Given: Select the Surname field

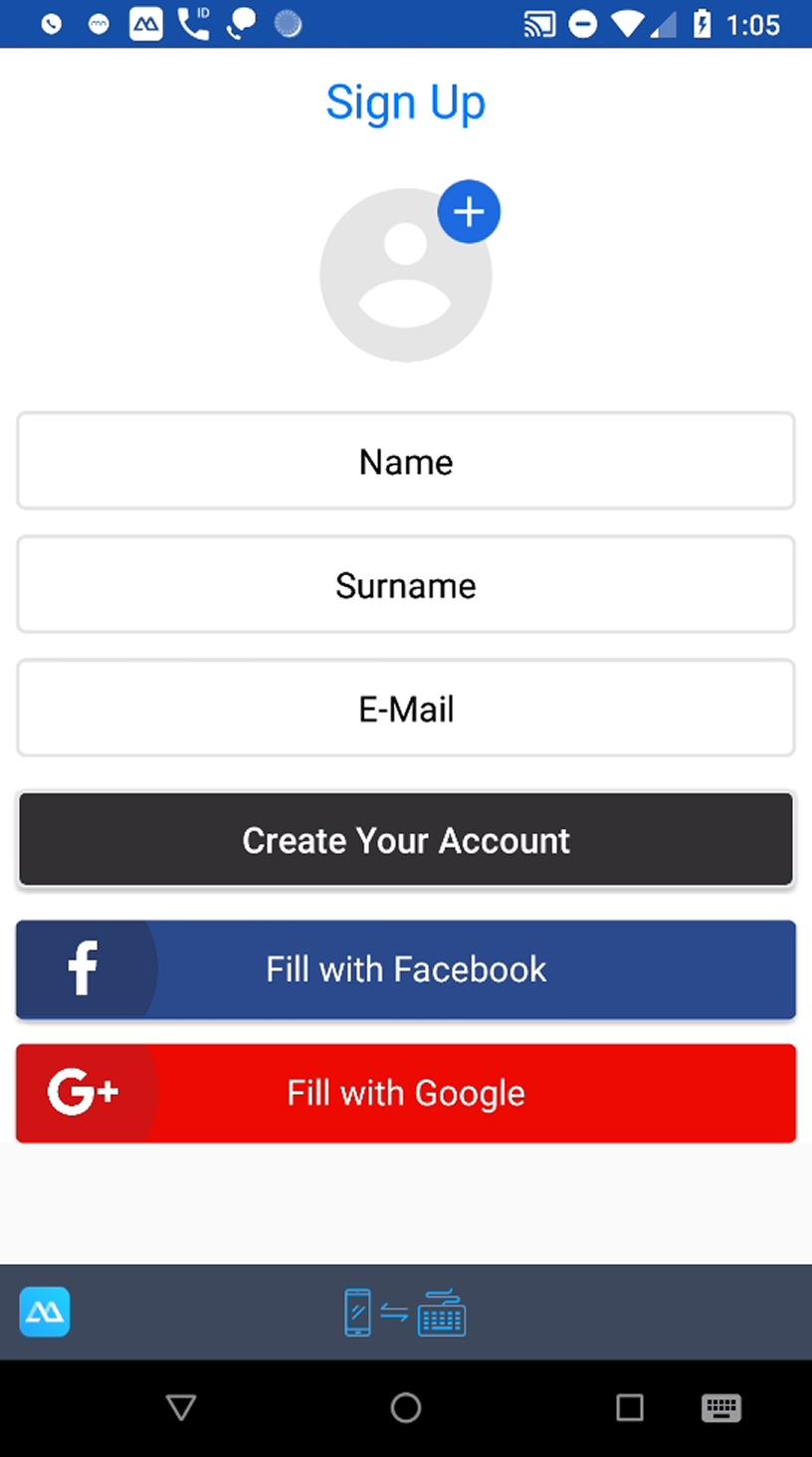Looking at the screenshot, I should 406,584.
